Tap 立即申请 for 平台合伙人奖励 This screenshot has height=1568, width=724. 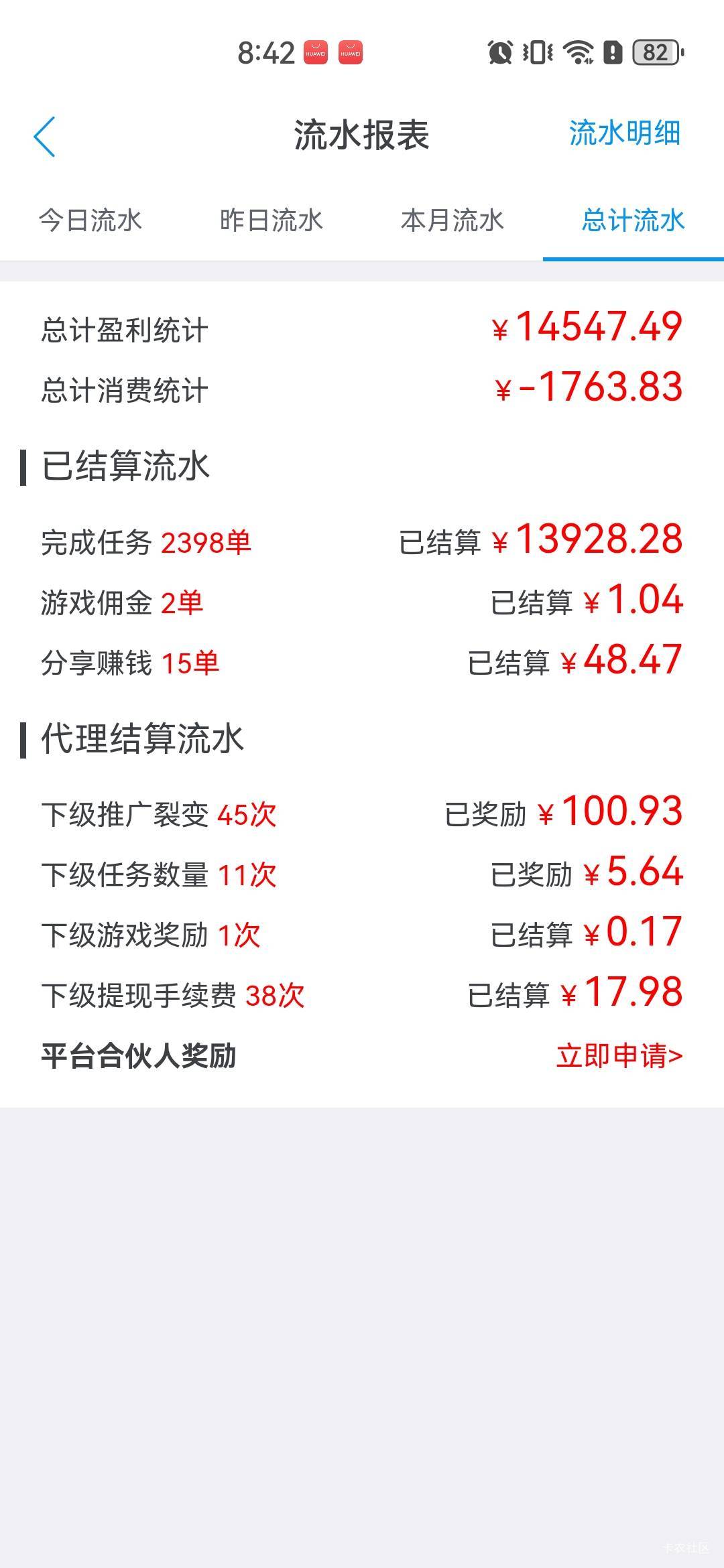pos(619,1056)
